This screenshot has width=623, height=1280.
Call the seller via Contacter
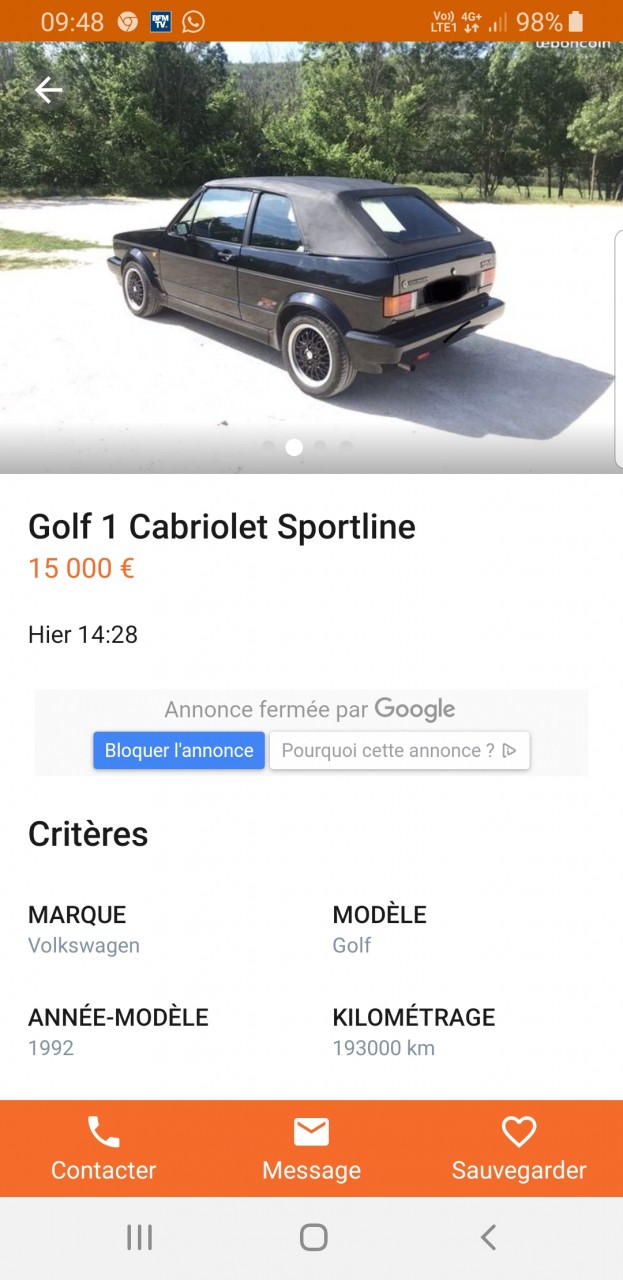[x=104, y=1148]
